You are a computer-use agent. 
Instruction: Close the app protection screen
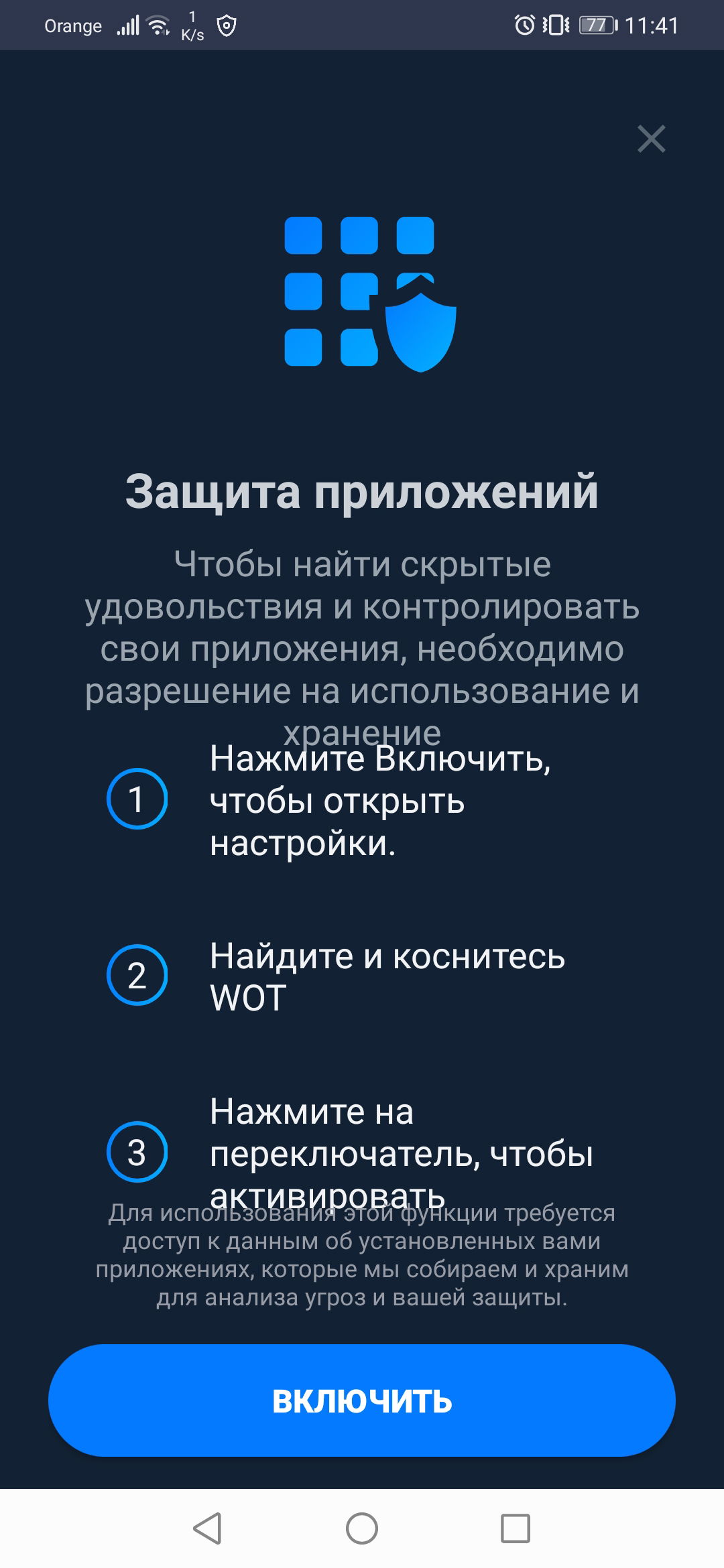coord(651,139)
